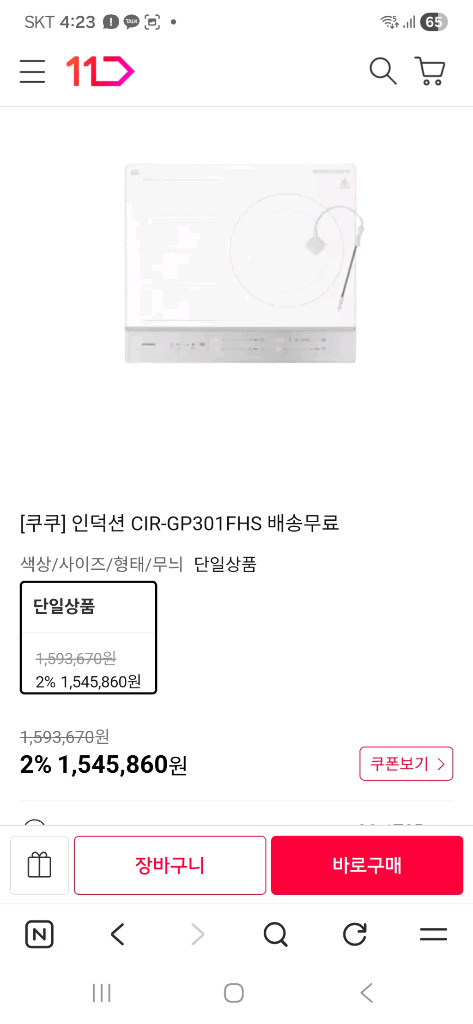473x1024 pixels.
Task: Select the 단일상품 option card
Action: click(x=89, y=637)
